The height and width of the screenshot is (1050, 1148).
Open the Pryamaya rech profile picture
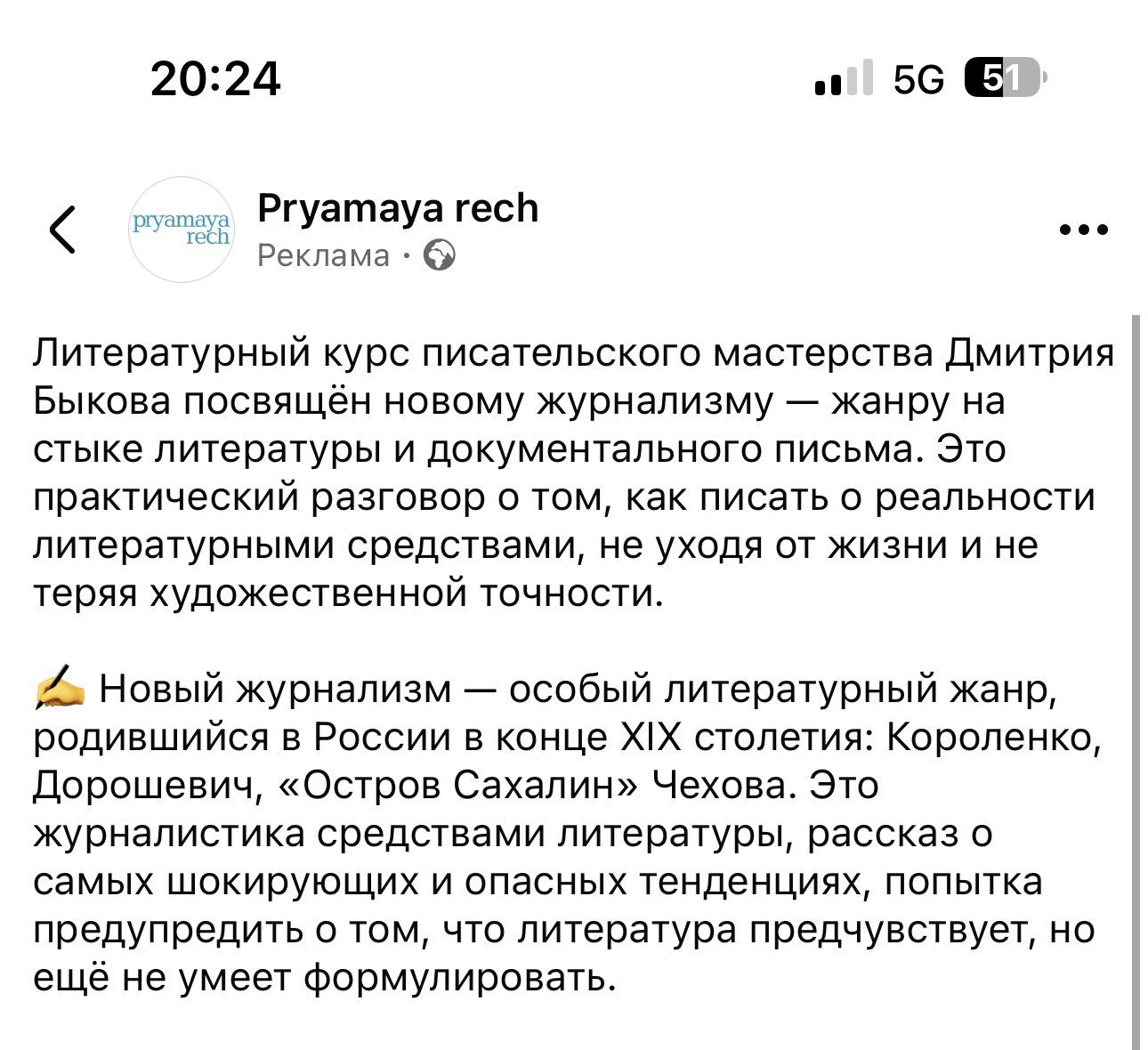click(x=181, y=230)
